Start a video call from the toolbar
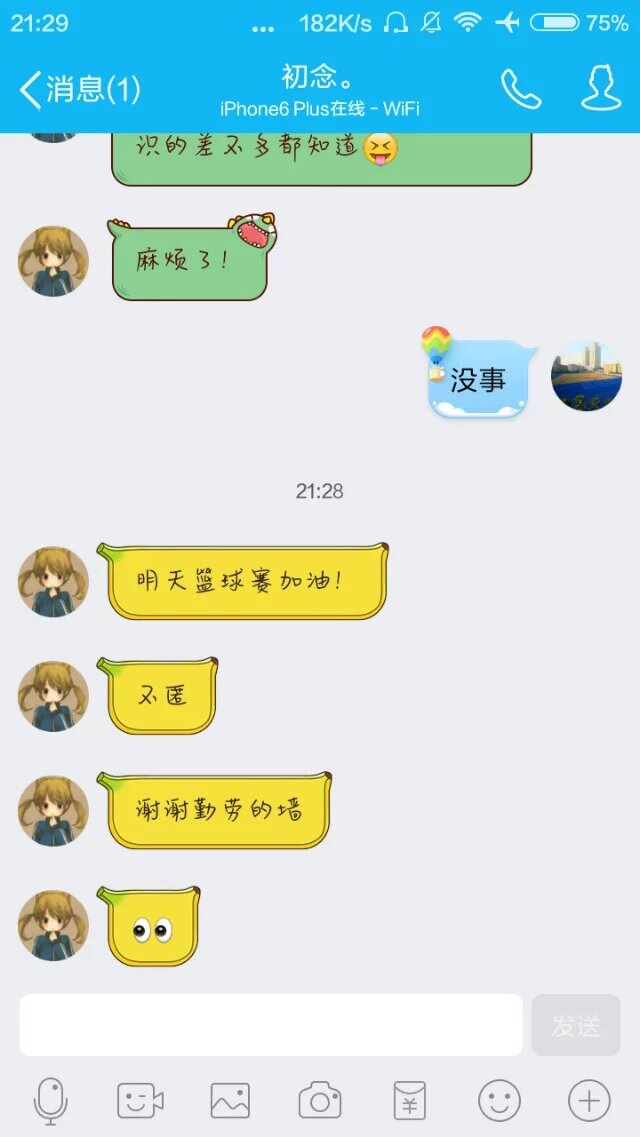The image size is (640, 1137). [140, 1101]
